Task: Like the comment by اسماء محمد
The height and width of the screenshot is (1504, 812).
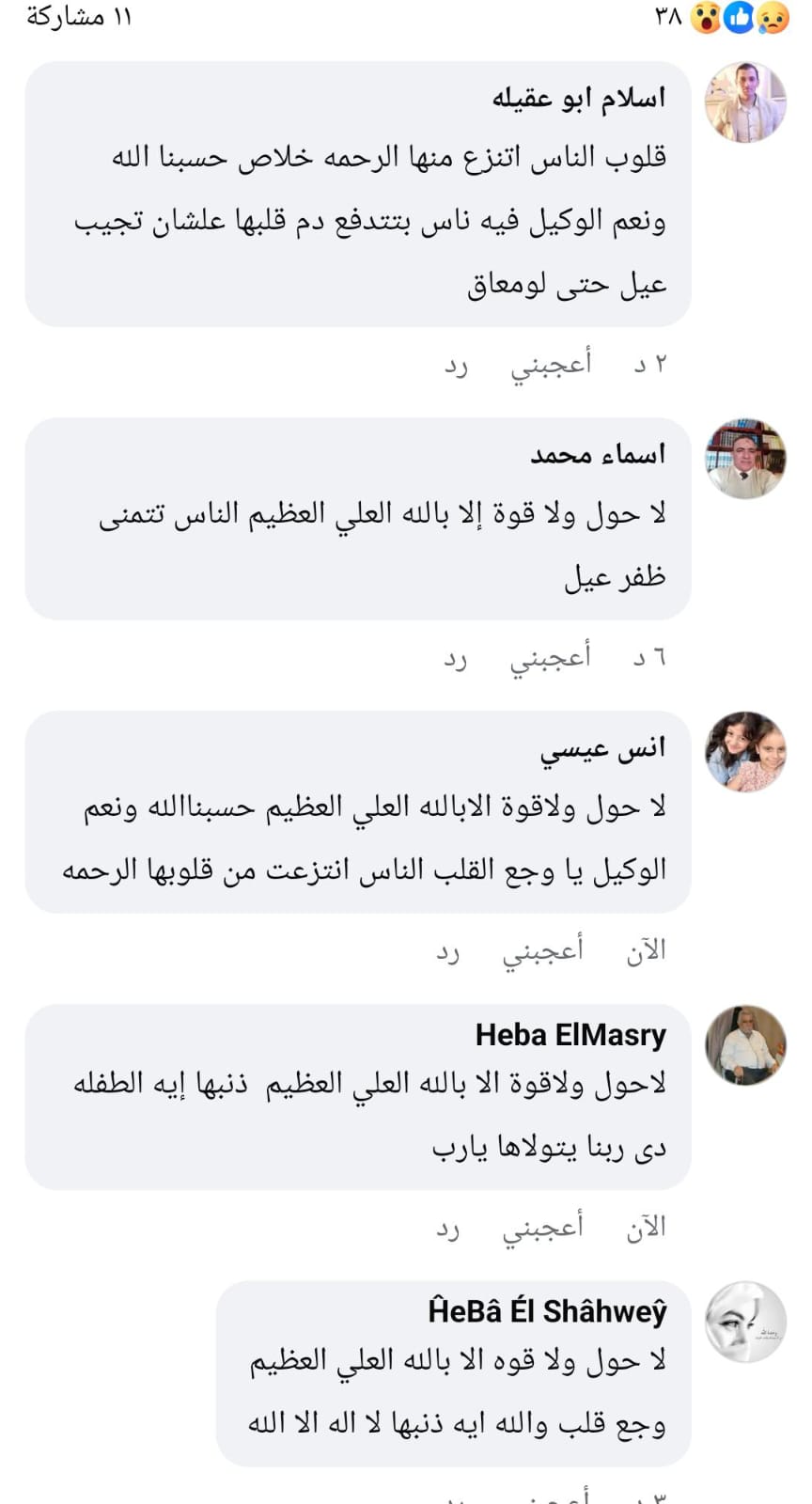Action: [x=551, y=657]
